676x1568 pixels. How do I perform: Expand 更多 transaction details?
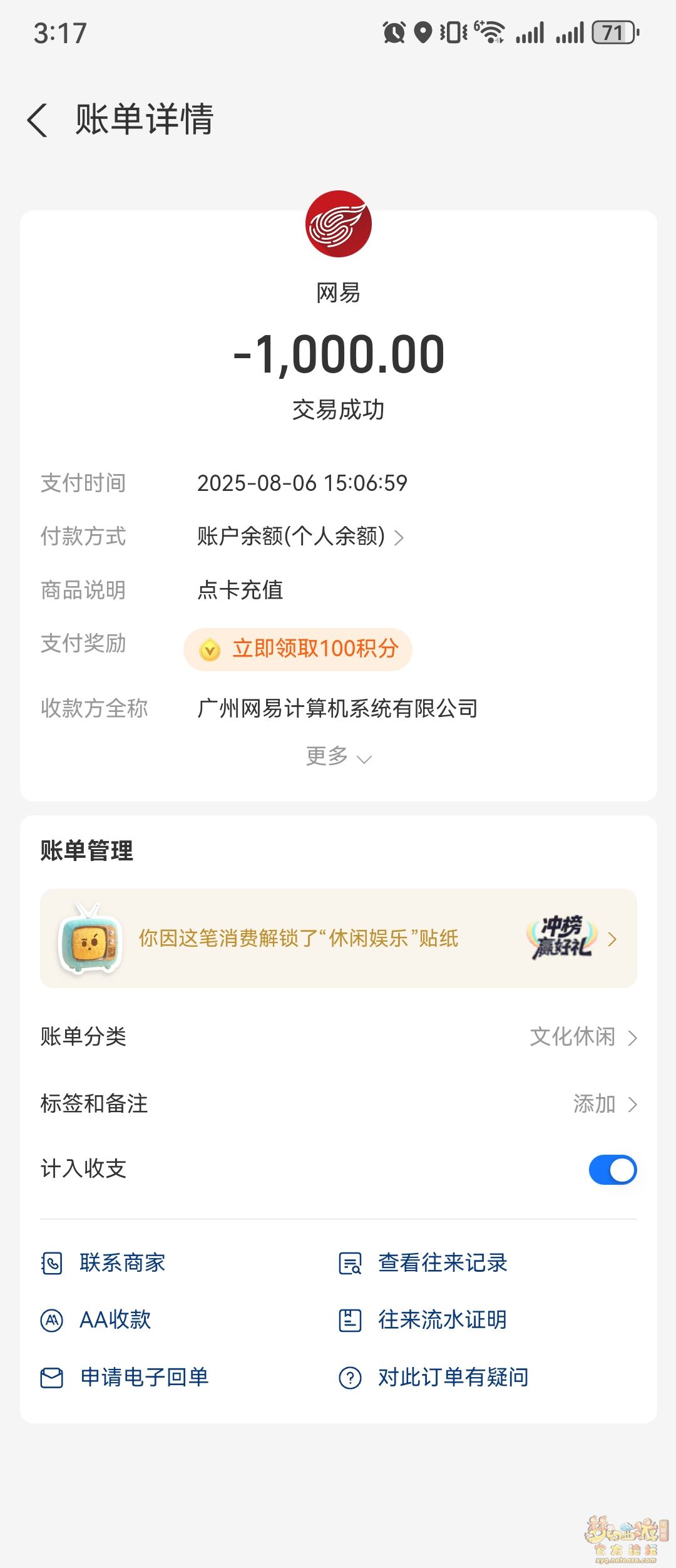[x=338, y=757]
